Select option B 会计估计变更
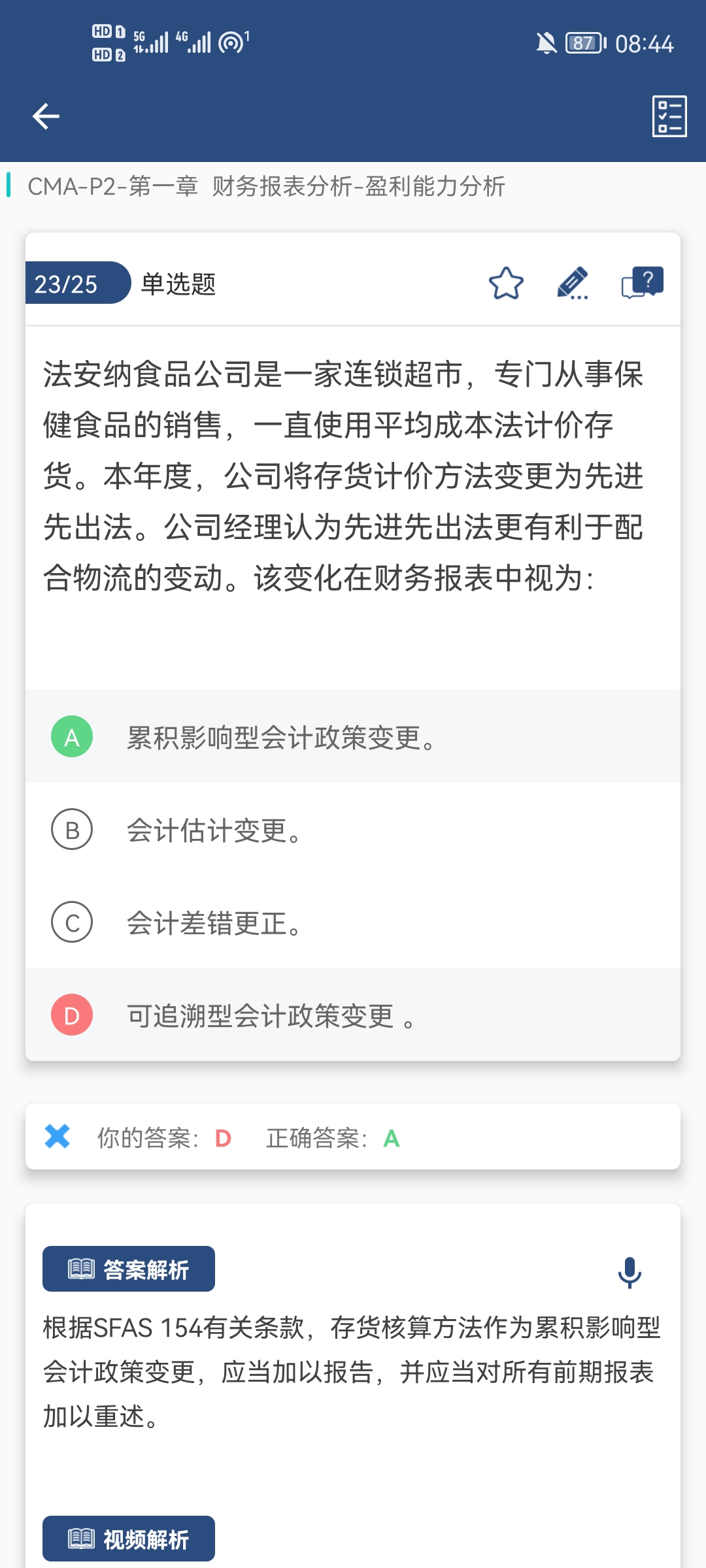The image size is (706, 1568). click(353, 830)
